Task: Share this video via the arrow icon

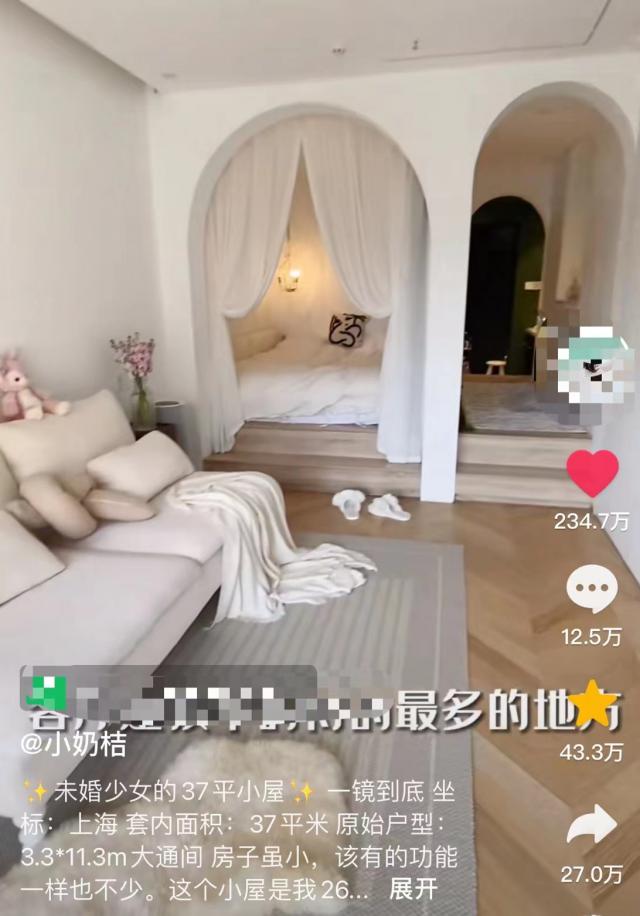Action: [592, 825]
